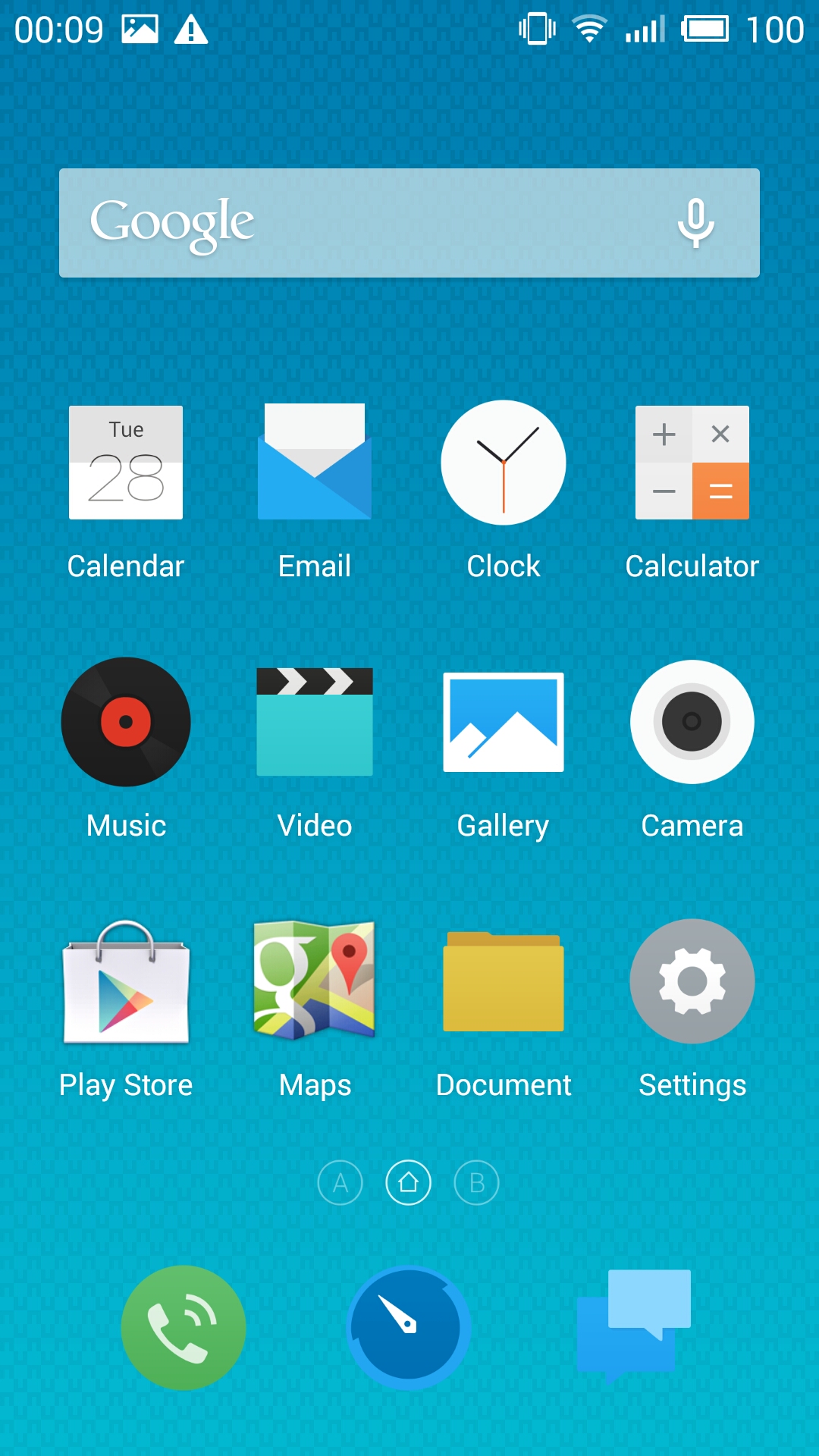The image size is (819, 1456).
Task: Launch the compass browser in the dock
Action: tap(409, 1328)
